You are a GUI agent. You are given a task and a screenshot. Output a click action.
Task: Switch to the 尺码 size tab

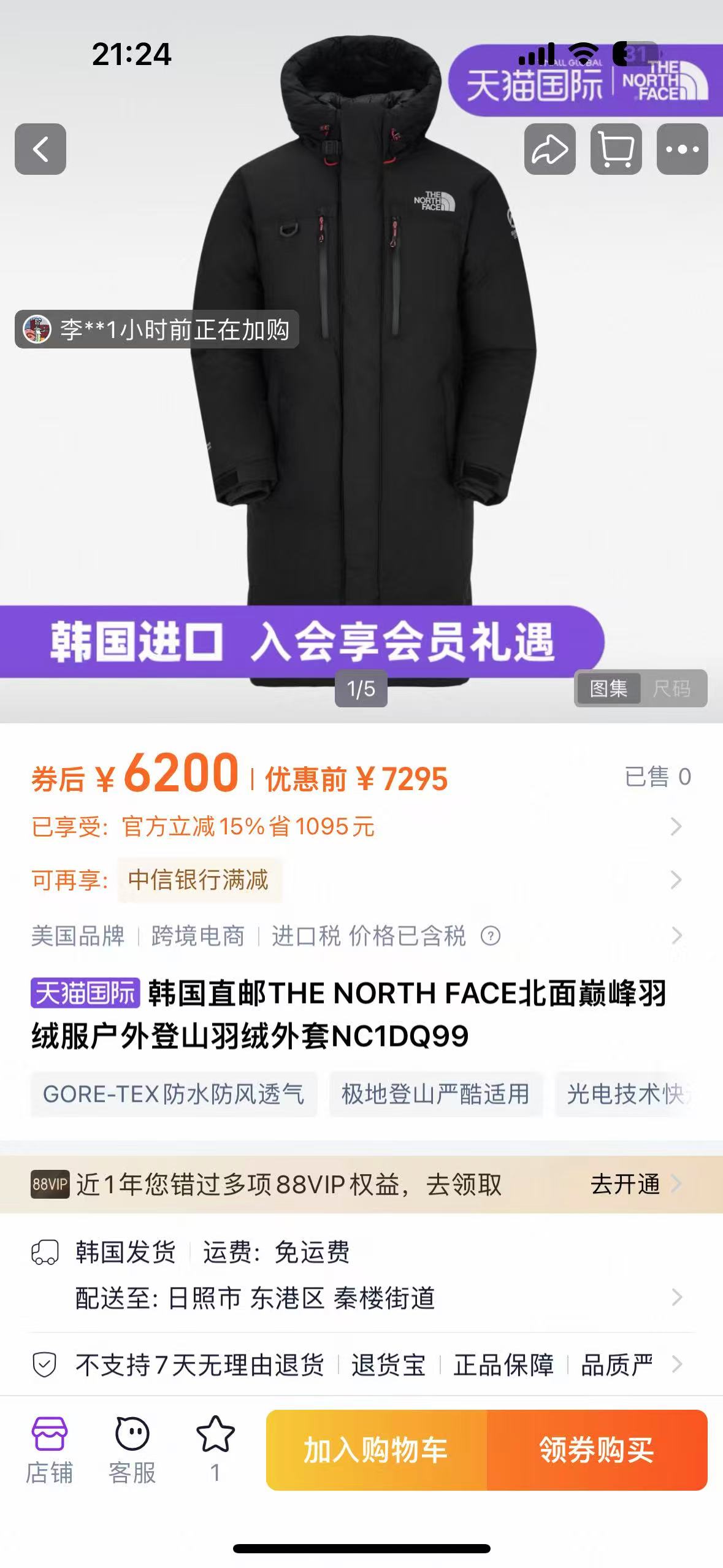(x=671, y=689)
